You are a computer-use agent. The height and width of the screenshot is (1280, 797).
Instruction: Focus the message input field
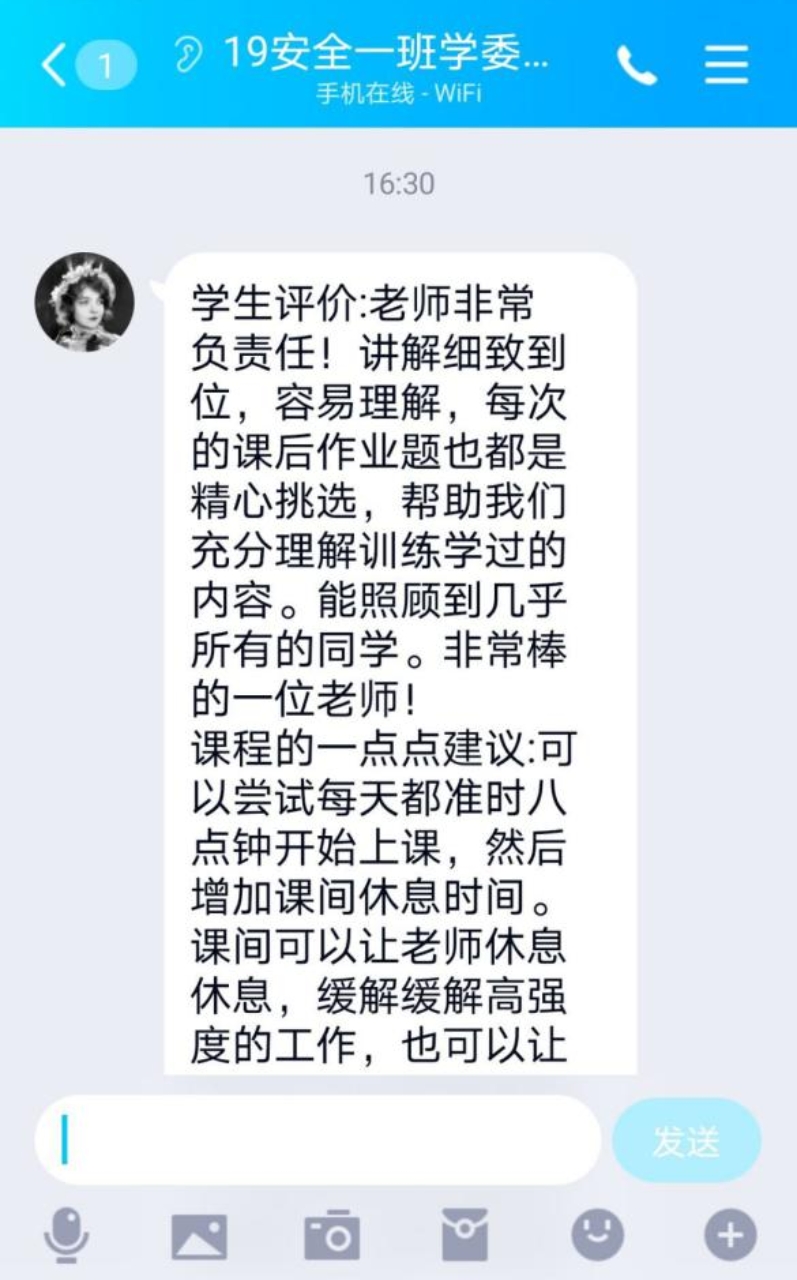click(x=318, y=1140)
